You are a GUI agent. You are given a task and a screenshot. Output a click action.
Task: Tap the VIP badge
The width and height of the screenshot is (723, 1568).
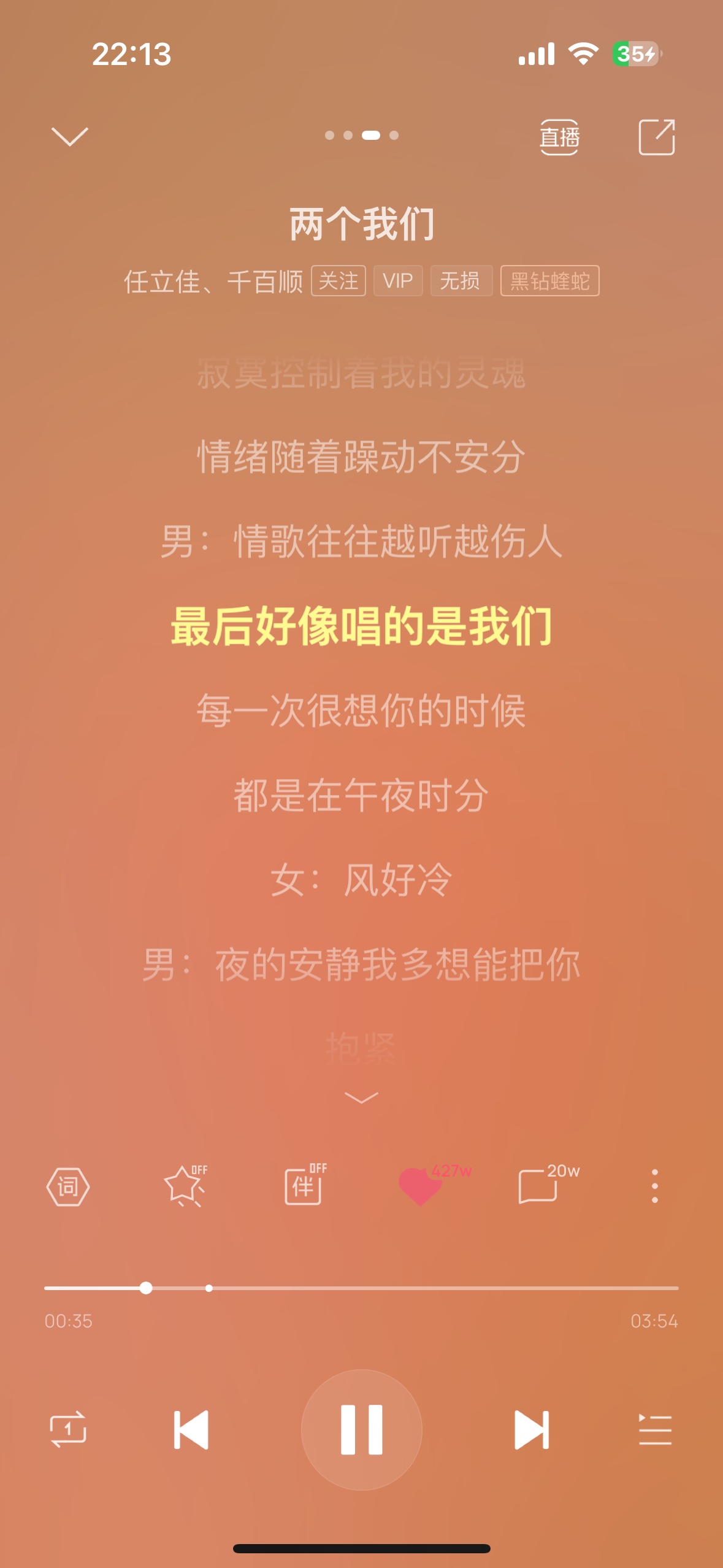tap(398, 281)
